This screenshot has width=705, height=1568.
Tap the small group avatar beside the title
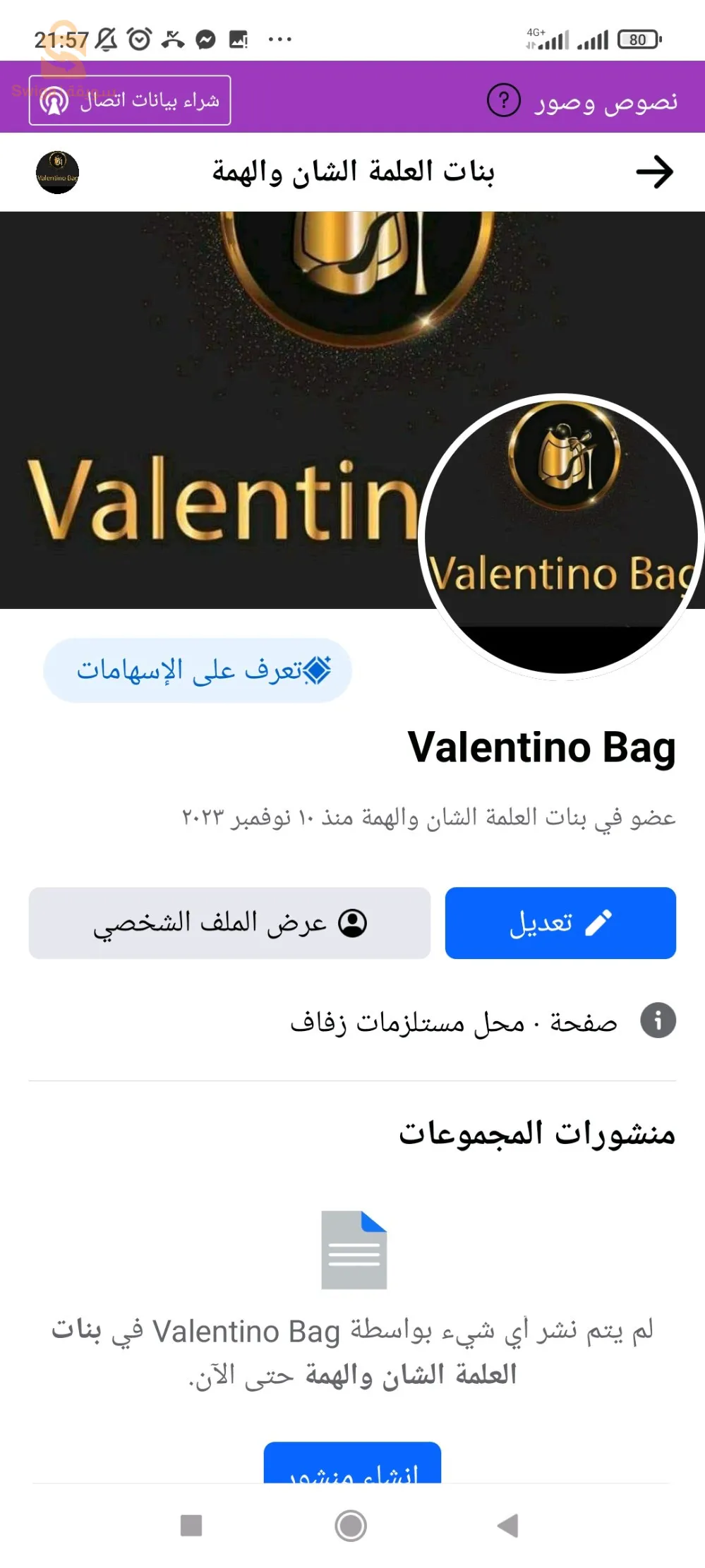[59, 171]
